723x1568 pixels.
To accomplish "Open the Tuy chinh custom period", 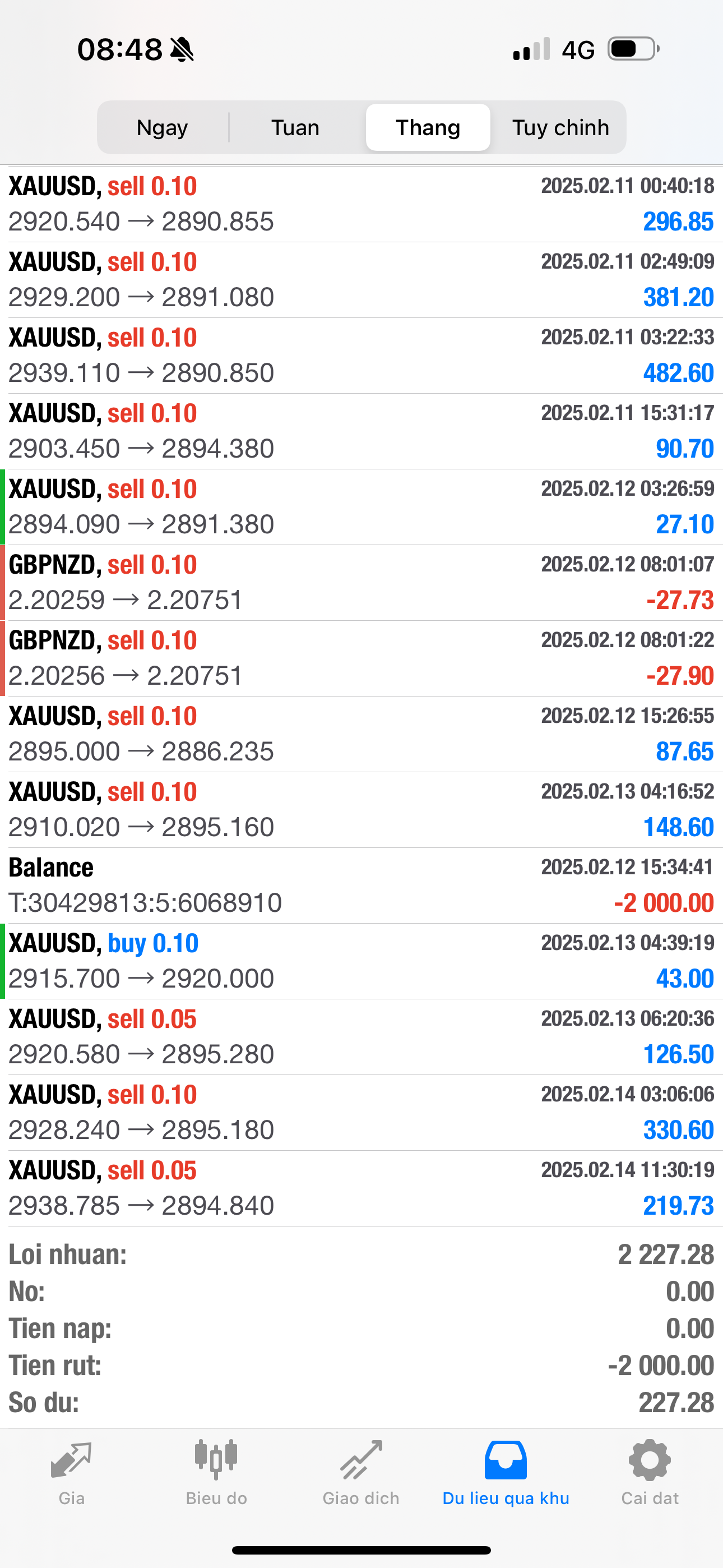I will click(x=560, y=128).
